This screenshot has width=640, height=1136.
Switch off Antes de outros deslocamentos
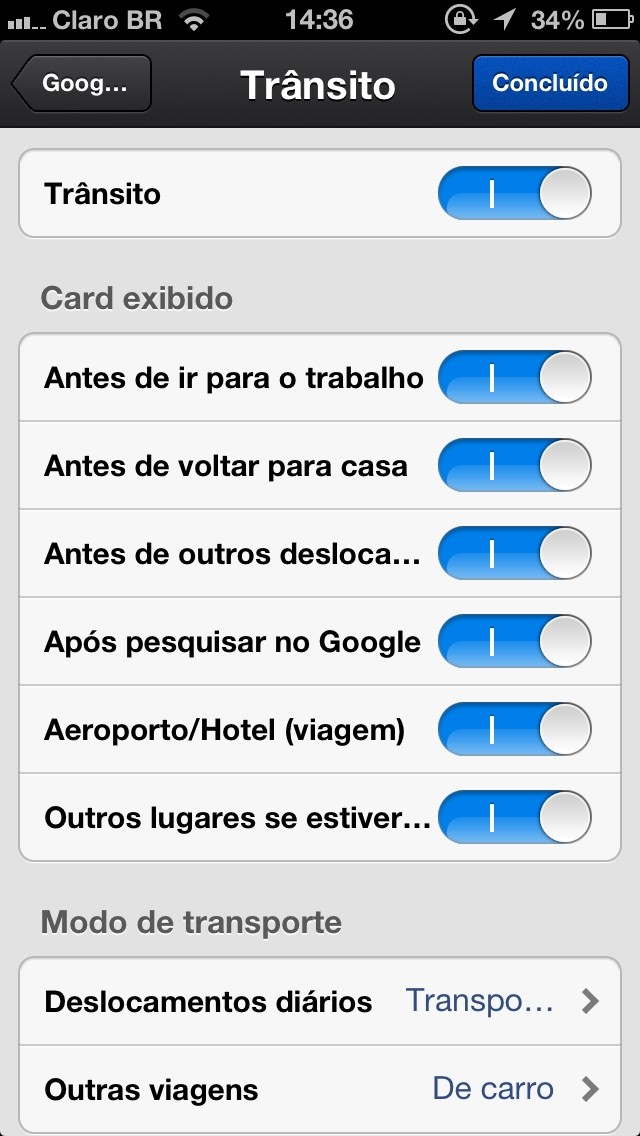point(514,554)
